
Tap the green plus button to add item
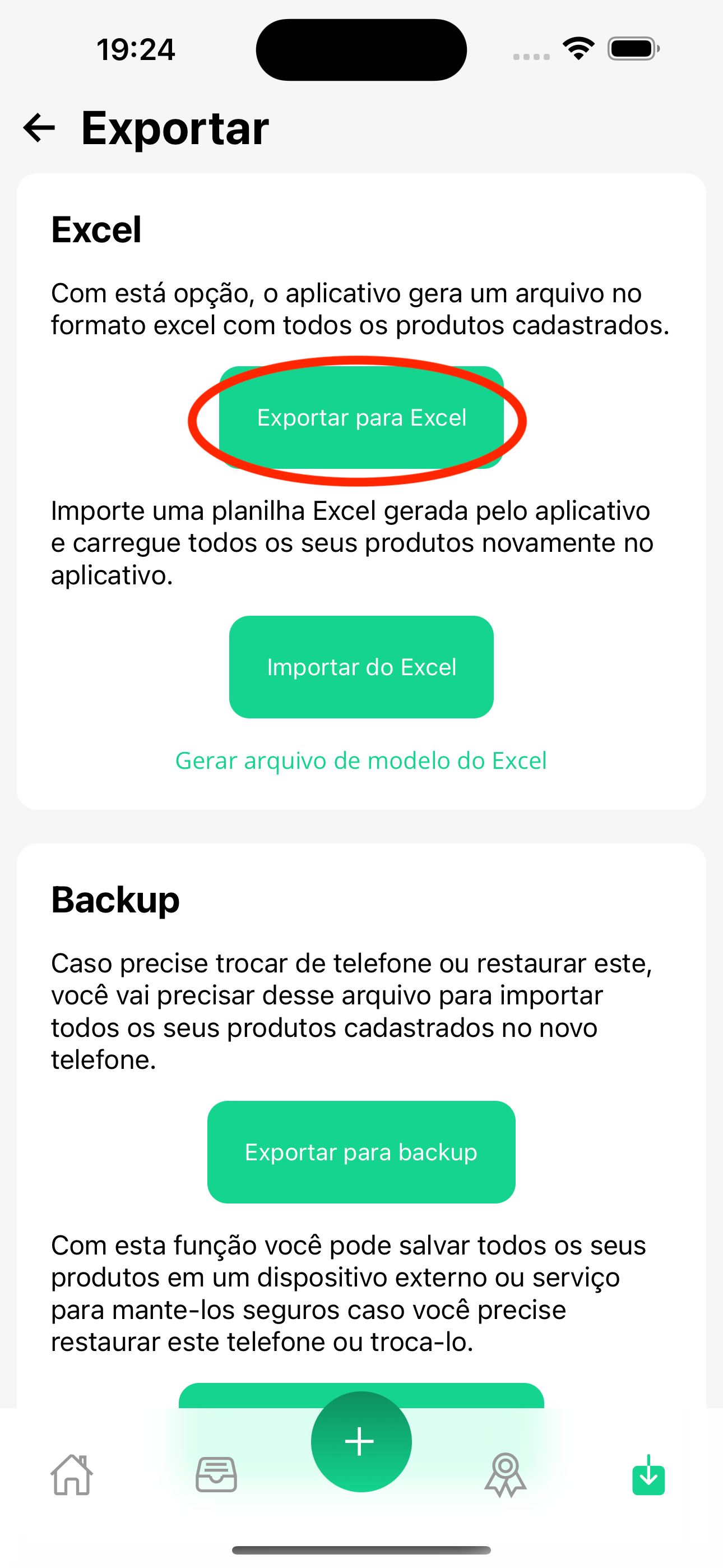pyautogui.click(x=361, y=1441)
